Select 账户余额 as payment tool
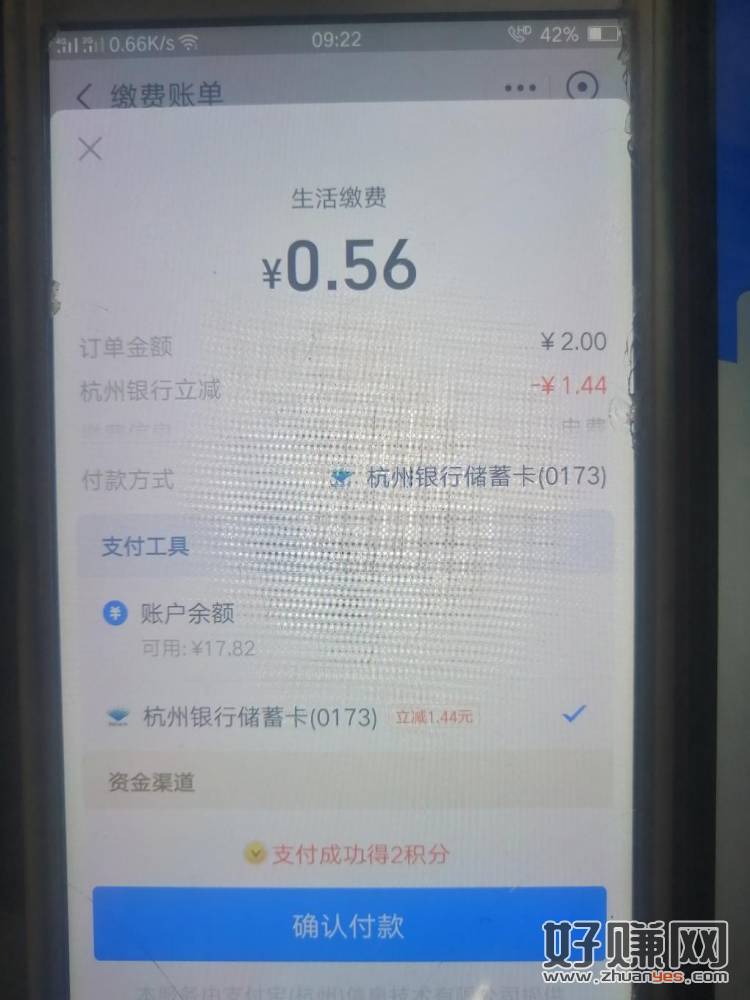The width and height of the screenshot is (750, 1000). [188, 613]
